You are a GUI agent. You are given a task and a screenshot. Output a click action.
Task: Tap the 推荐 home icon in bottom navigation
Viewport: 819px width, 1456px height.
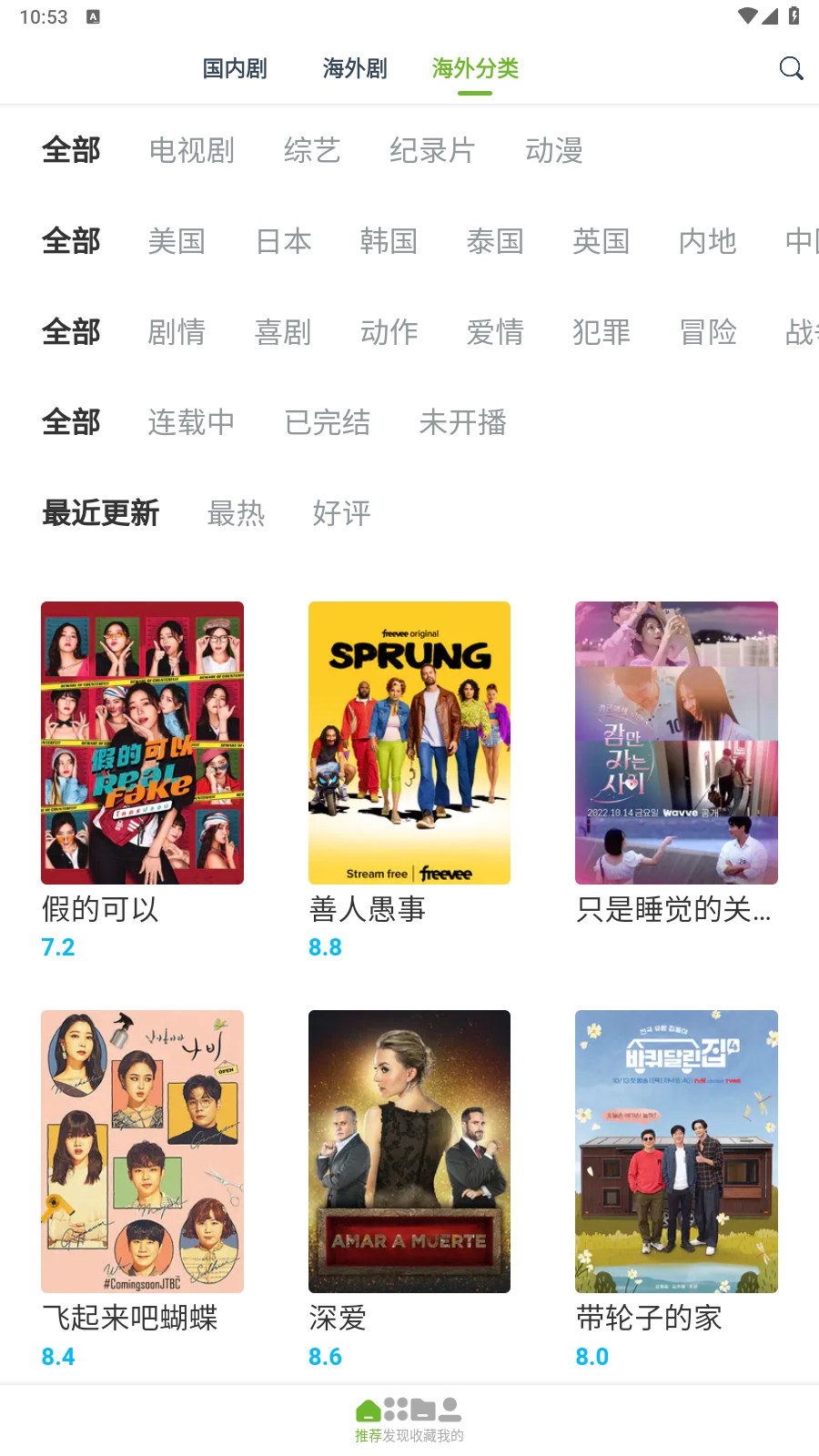click(368, 1409)
